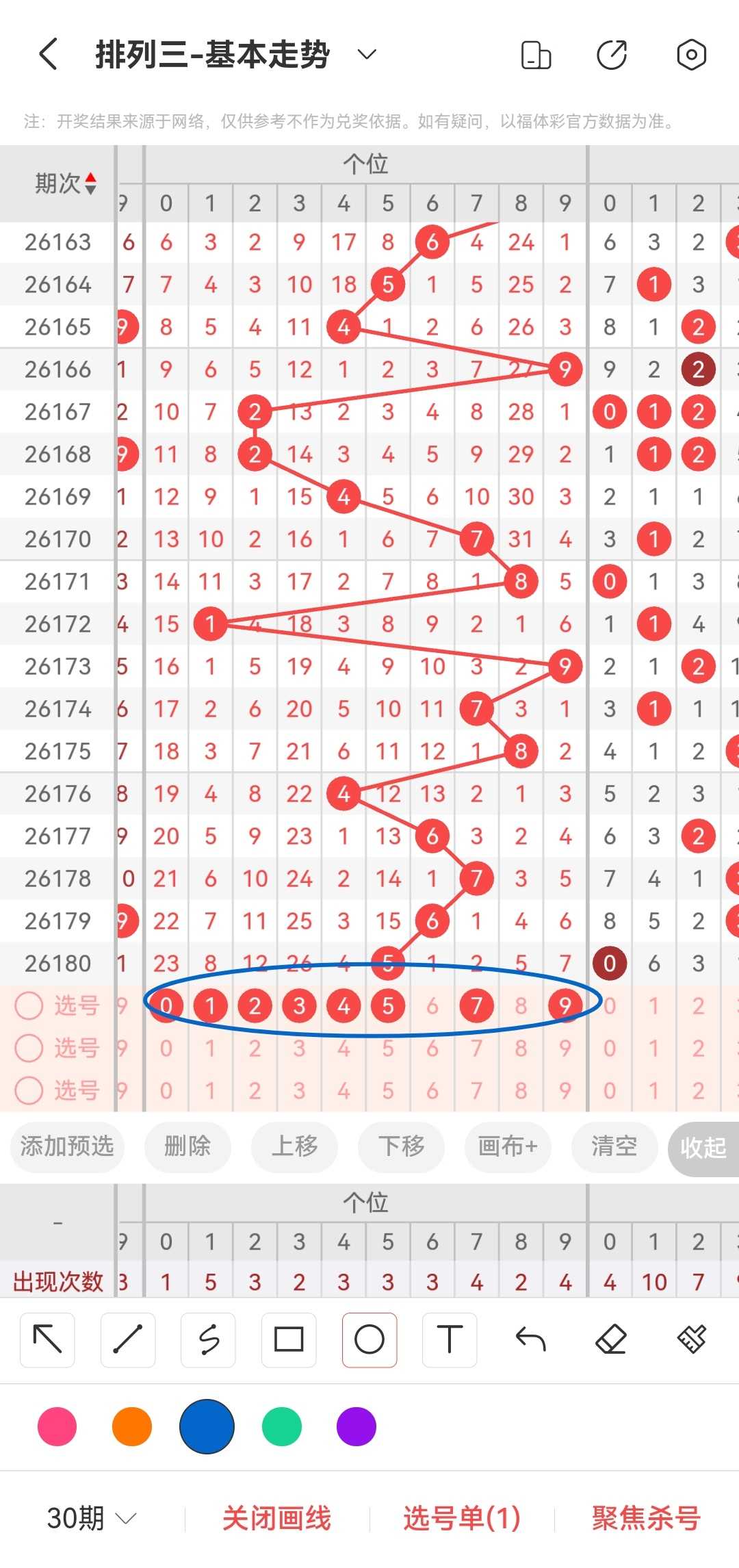
Task: Undo the last drawing action
Action: tap(530, 1340)
